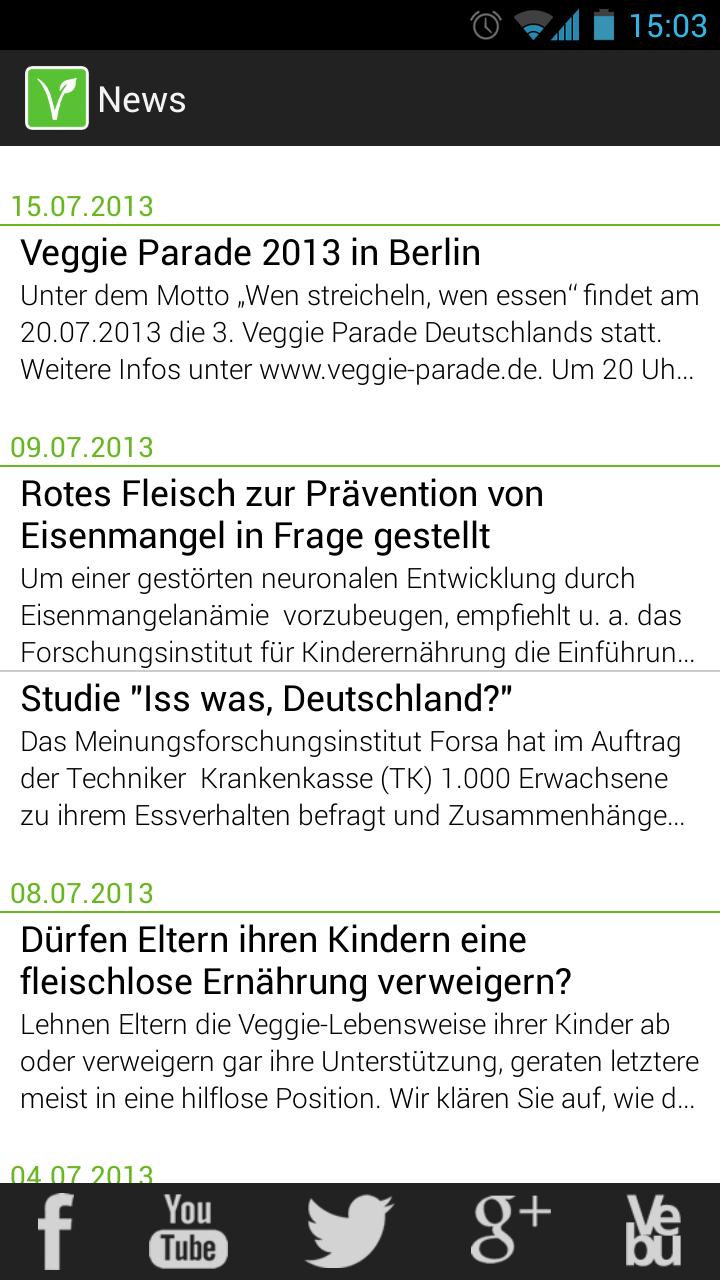Open the Google+ page
This screenshot has height=1280, width=720.
coord(510,1232)
